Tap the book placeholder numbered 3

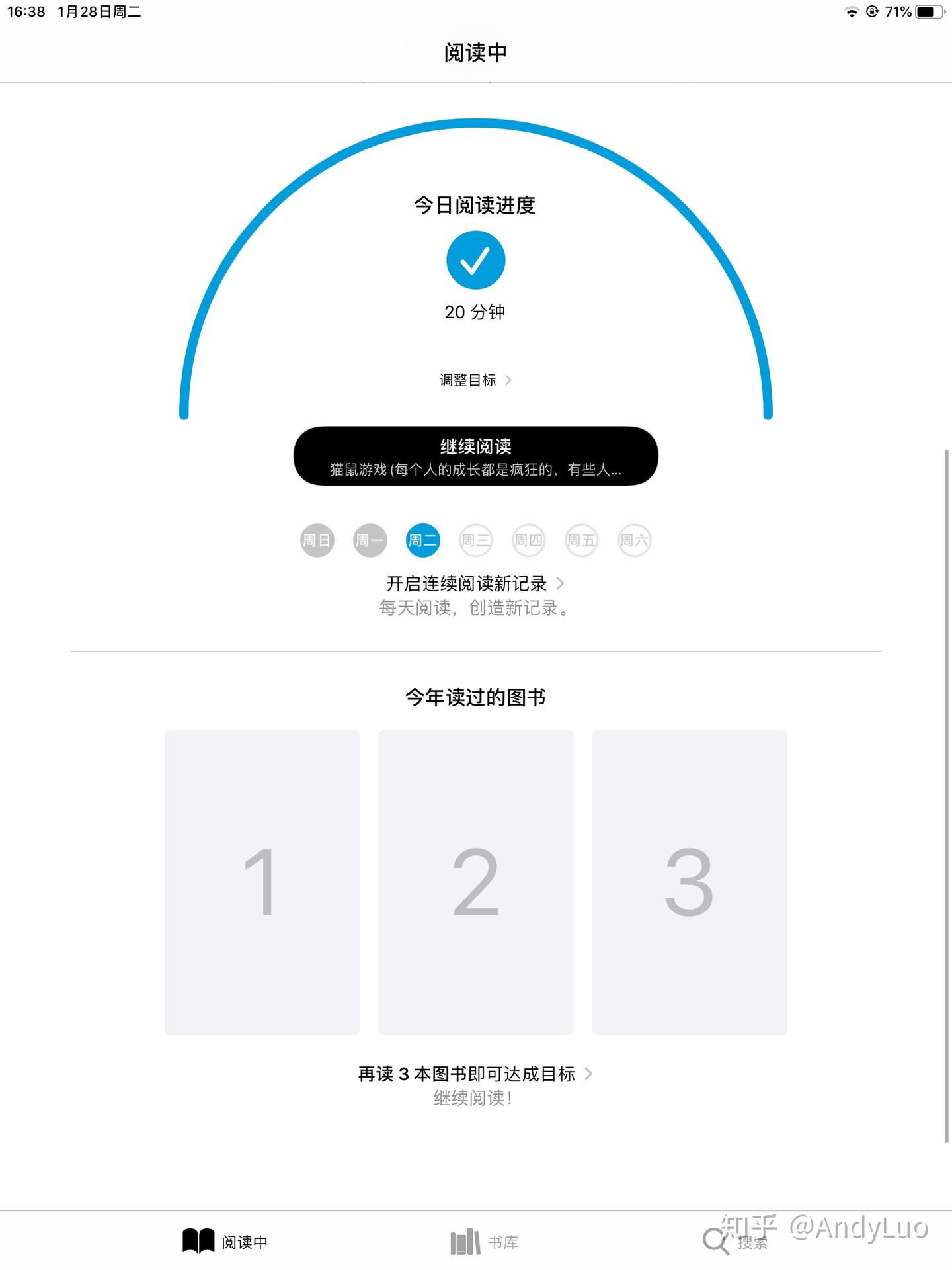[690, 882]
